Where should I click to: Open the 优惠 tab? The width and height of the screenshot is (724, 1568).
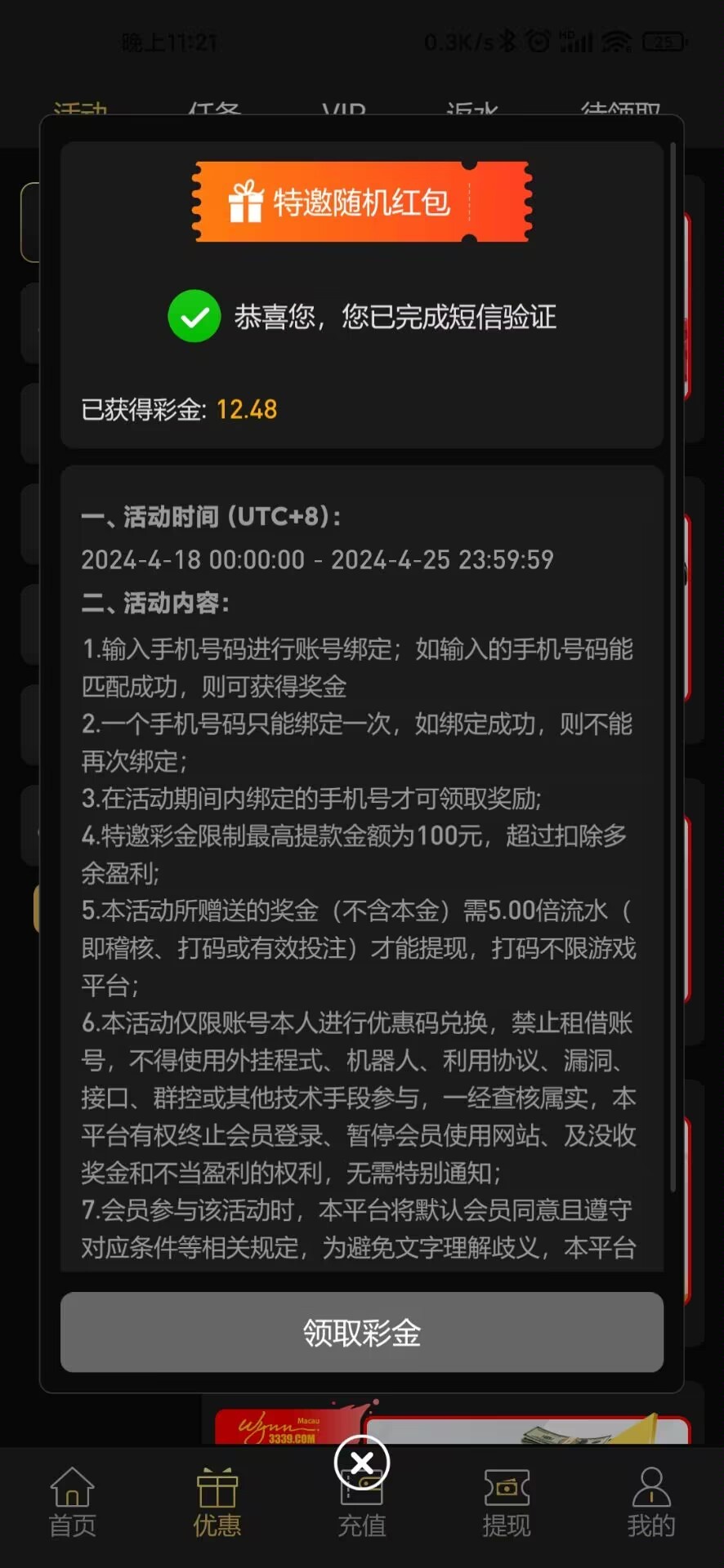coord(217,1501)
